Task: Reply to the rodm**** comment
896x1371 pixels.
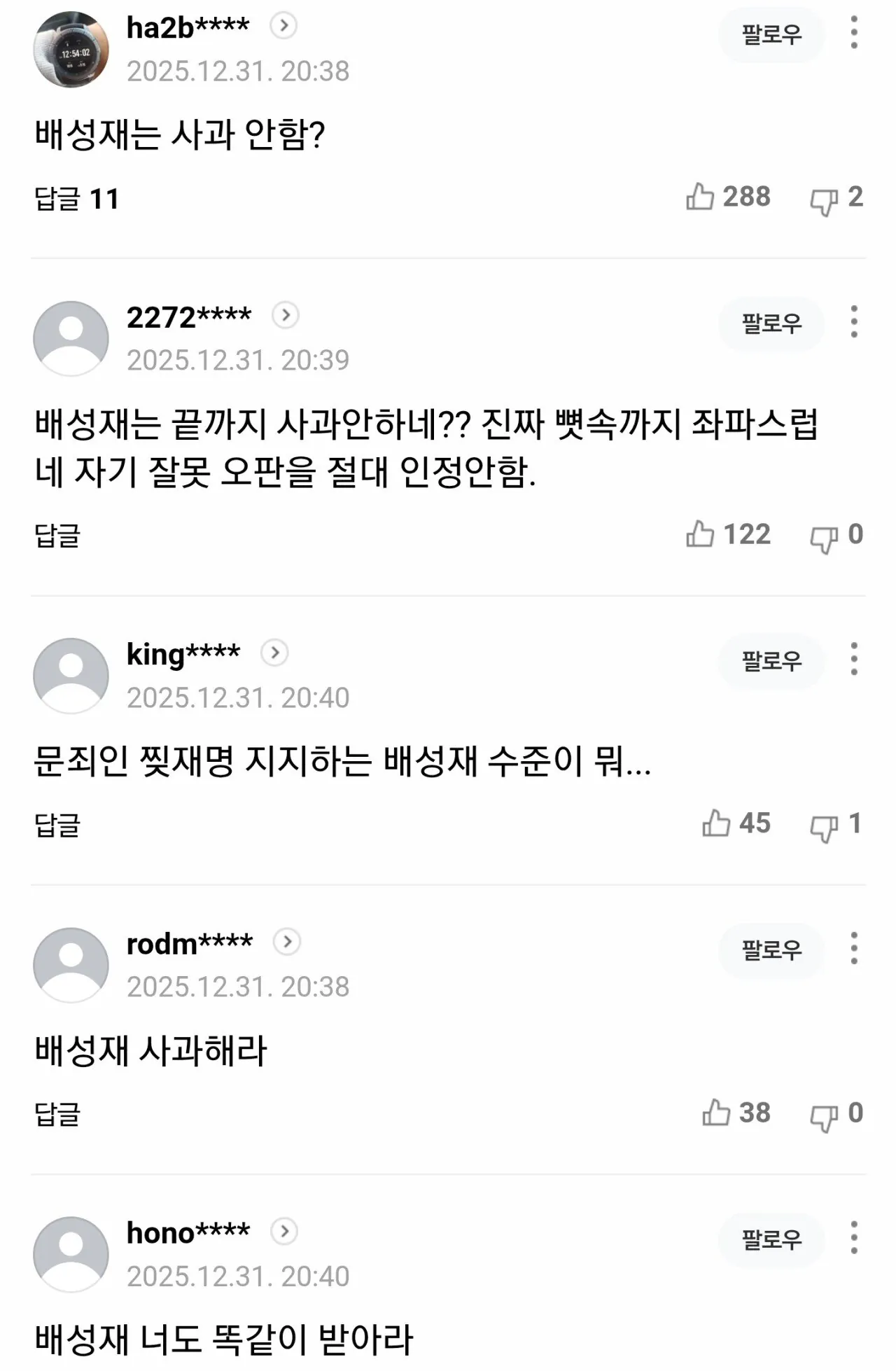Action: (x=57, y=1114)
